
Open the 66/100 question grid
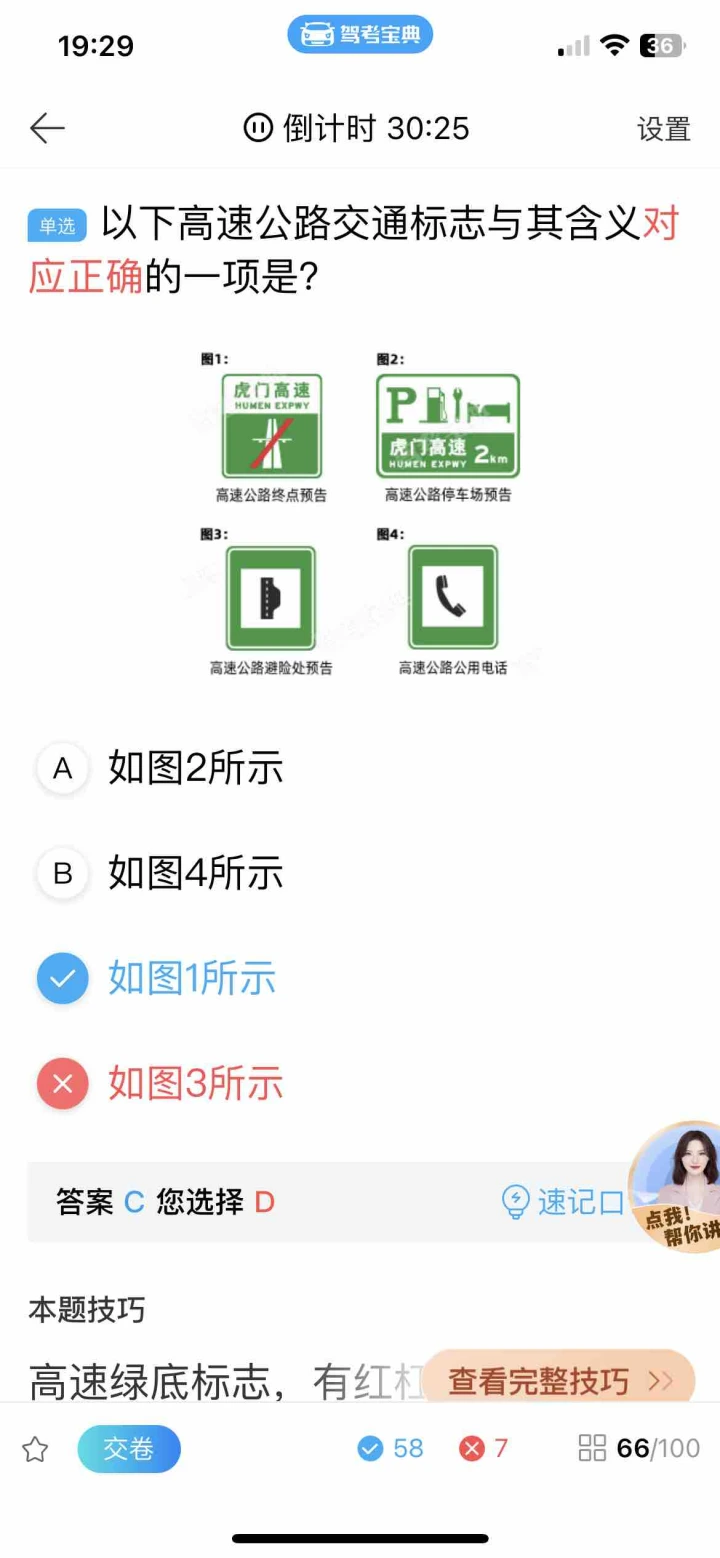click(638, 1448)
